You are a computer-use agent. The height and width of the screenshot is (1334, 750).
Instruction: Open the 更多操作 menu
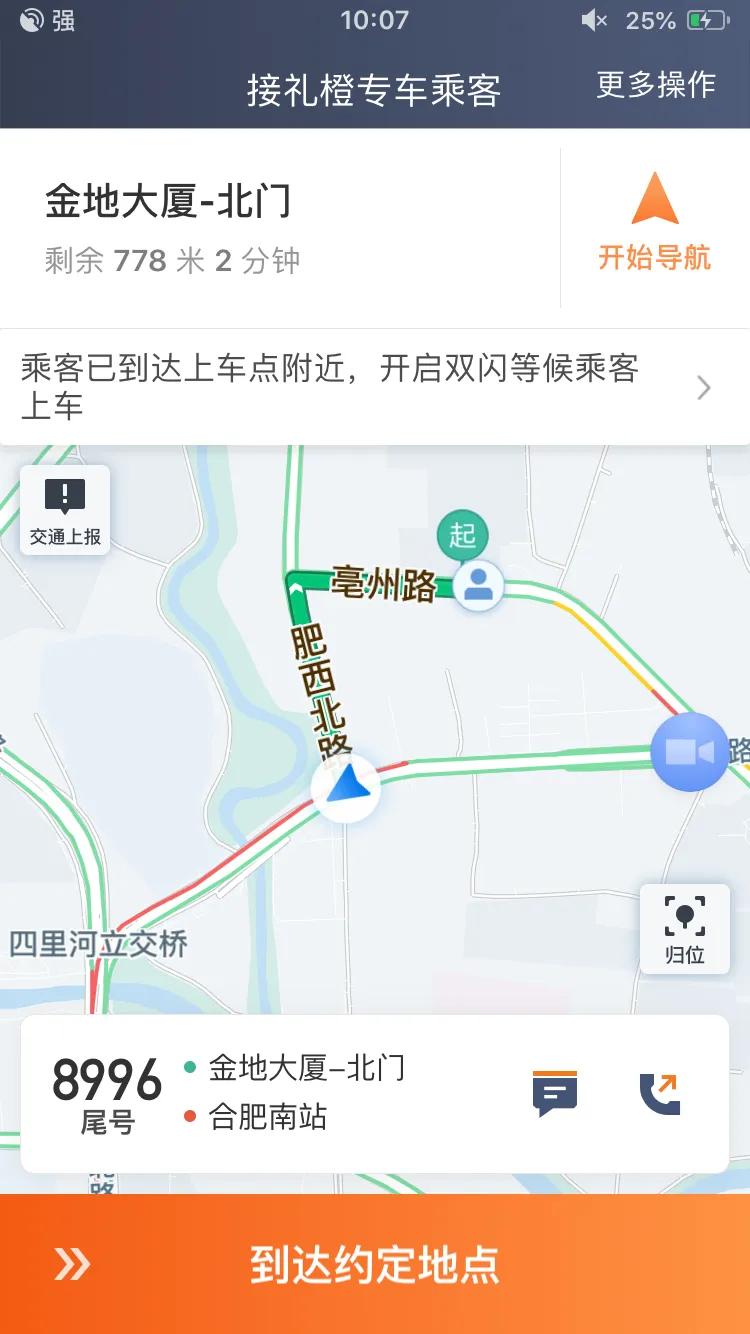pos(655,86)
